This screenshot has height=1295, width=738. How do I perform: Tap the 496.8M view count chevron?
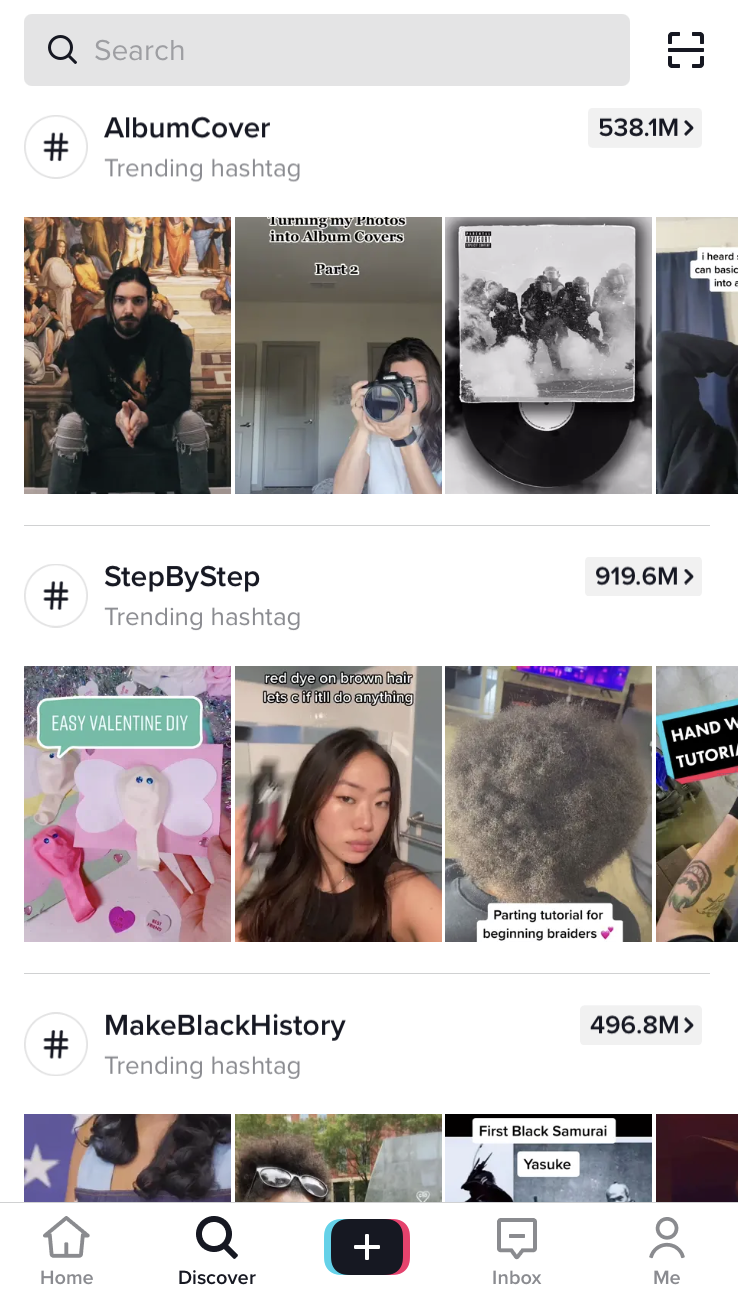[x=641, y=1026]
